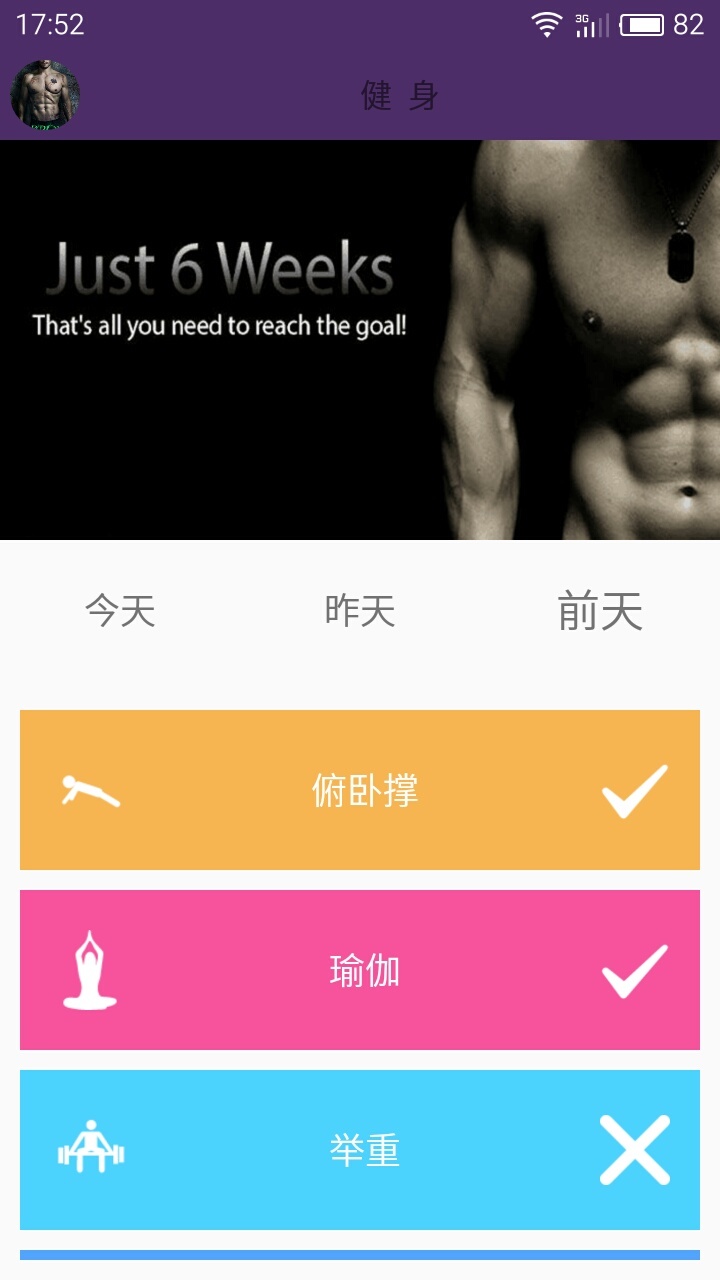
Task: Switch to the 今天 tab
Action: (x=120, y=610)
